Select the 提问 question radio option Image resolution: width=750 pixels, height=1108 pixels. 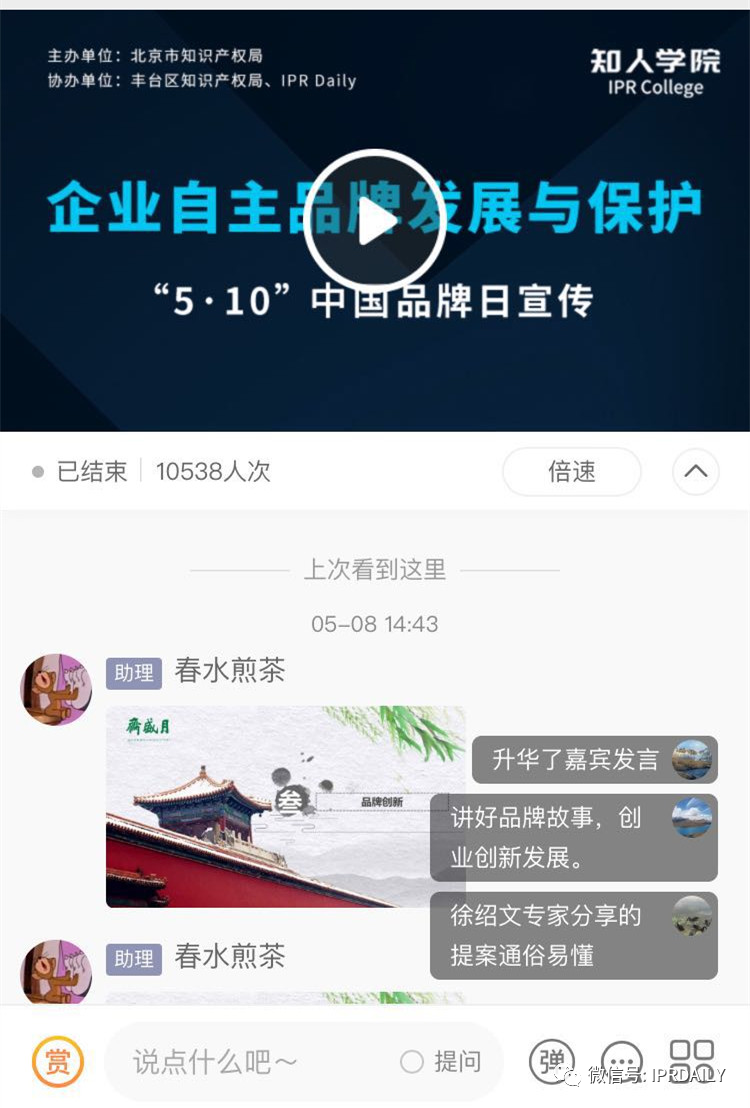[412, 1061]
